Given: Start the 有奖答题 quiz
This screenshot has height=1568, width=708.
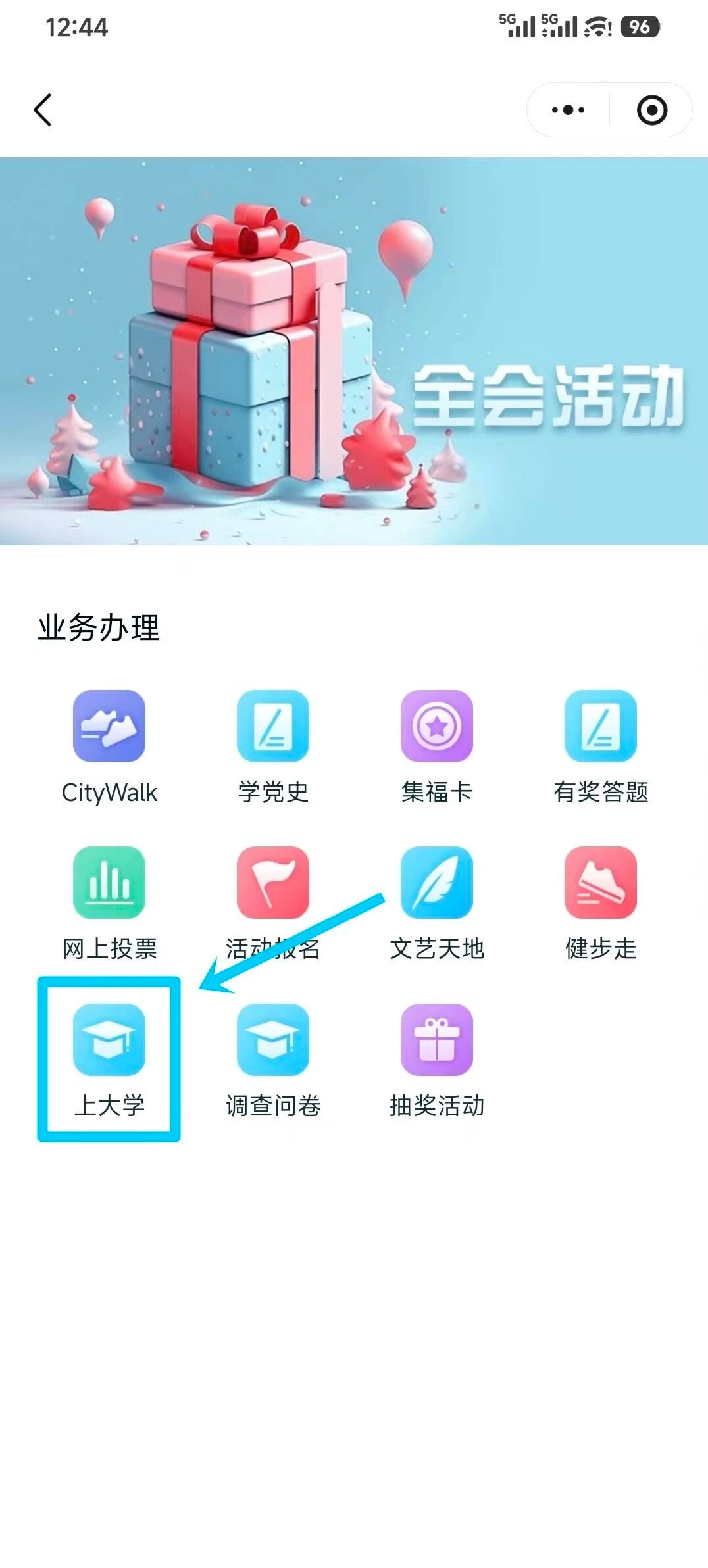Looking at the screenshot, I should pos(601,726).
